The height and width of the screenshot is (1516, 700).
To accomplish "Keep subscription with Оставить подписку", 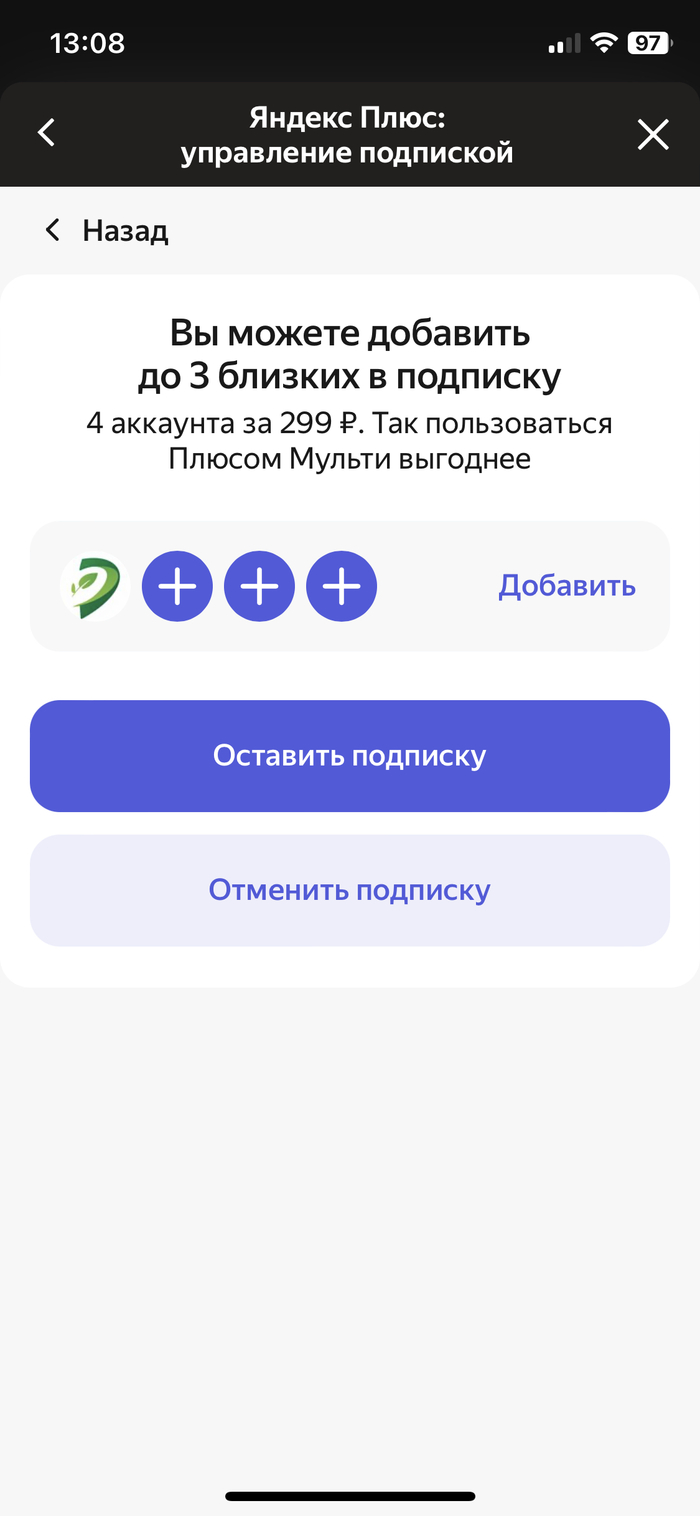I will [349, 756].
